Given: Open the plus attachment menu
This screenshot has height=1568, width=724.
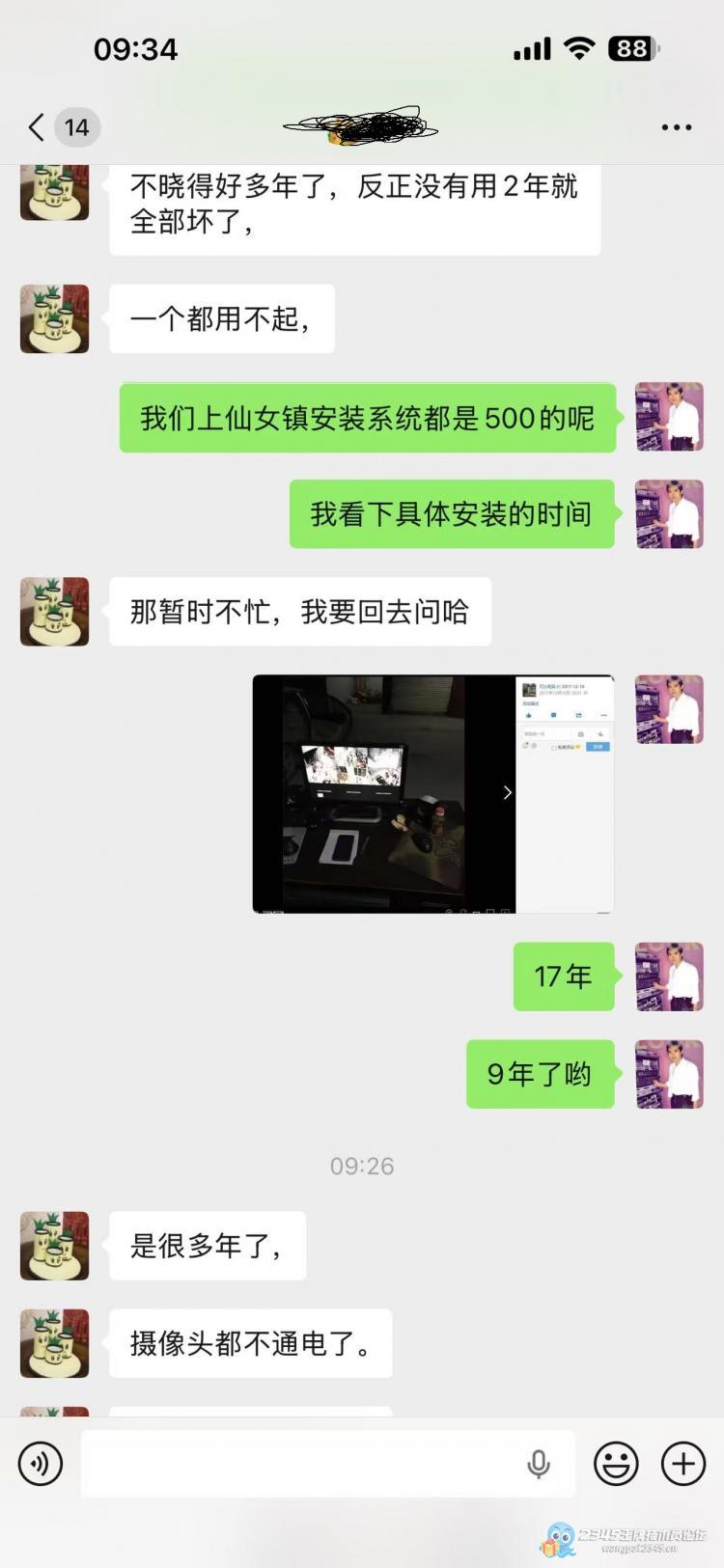Looking at the screenshot, I should (682, 1464).
